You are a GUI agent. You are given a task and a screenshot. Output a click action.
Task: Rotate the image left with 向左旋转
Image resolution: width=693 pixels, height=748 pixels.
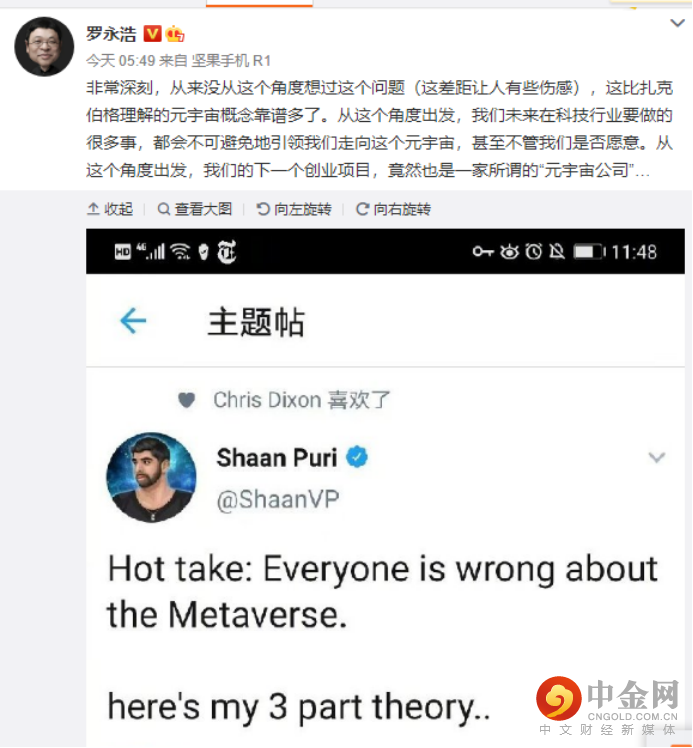click(x=294, y=209)
